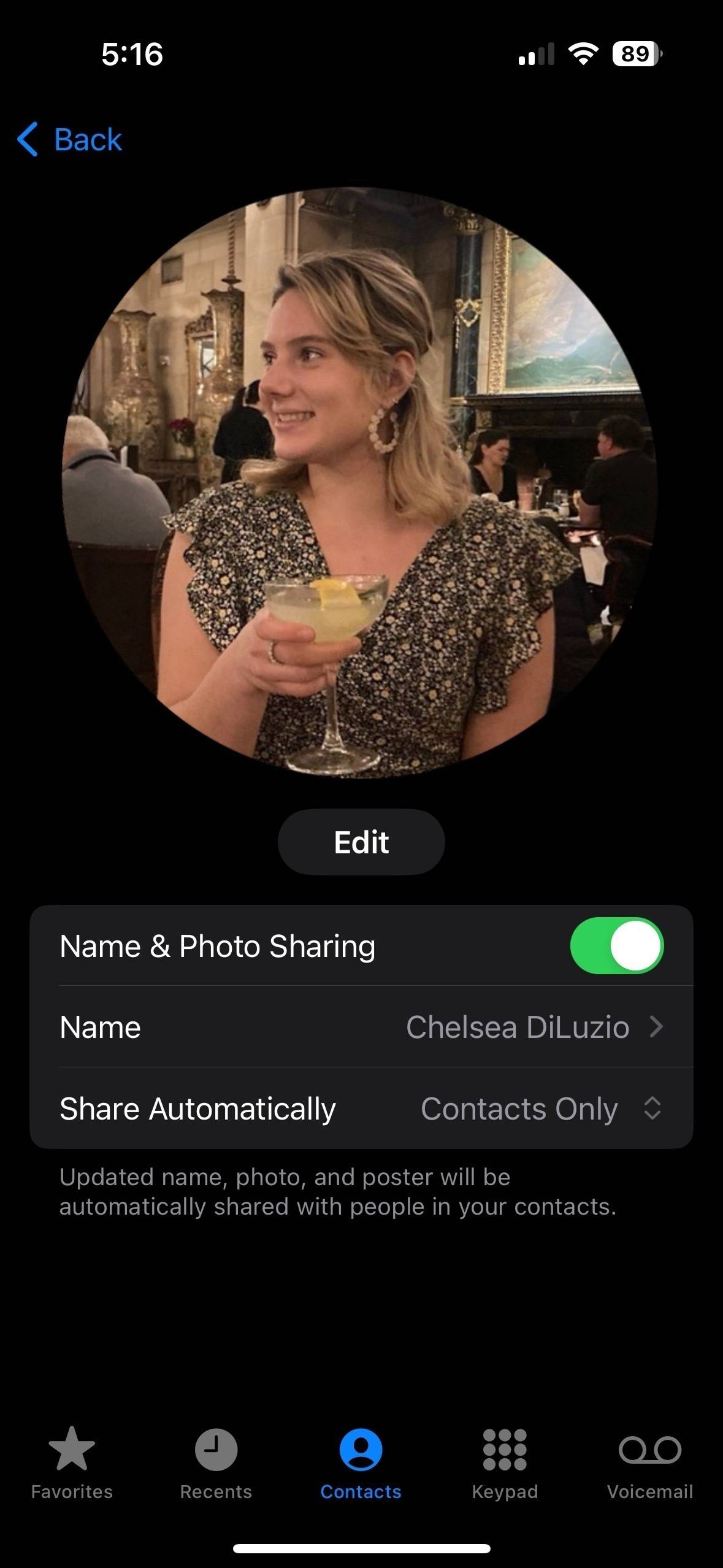Change the Share Automatically setting

click(540, 1109)
